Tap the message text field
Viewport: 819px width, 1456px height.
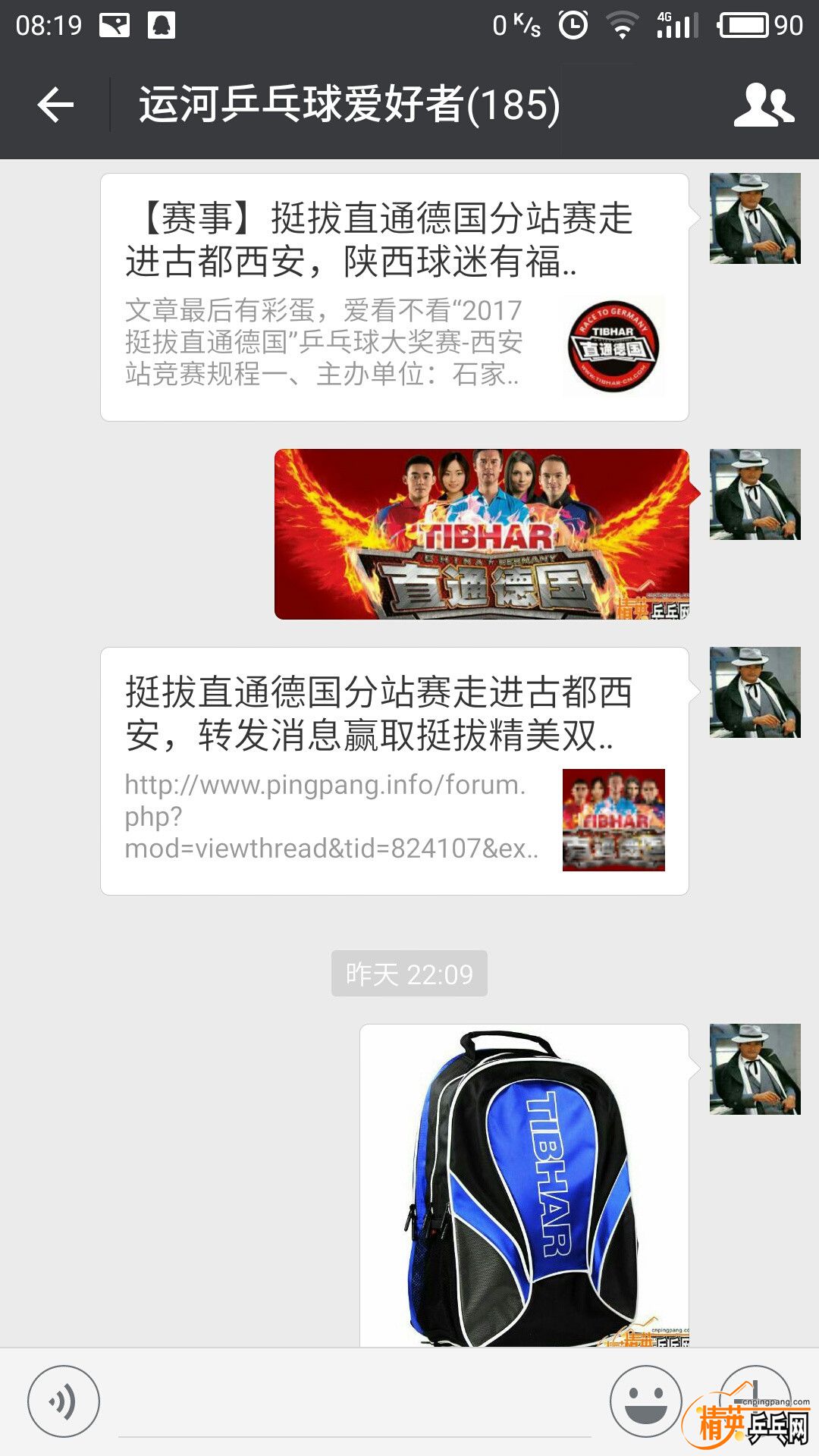pyautogui.click(x=354, y=1407)
